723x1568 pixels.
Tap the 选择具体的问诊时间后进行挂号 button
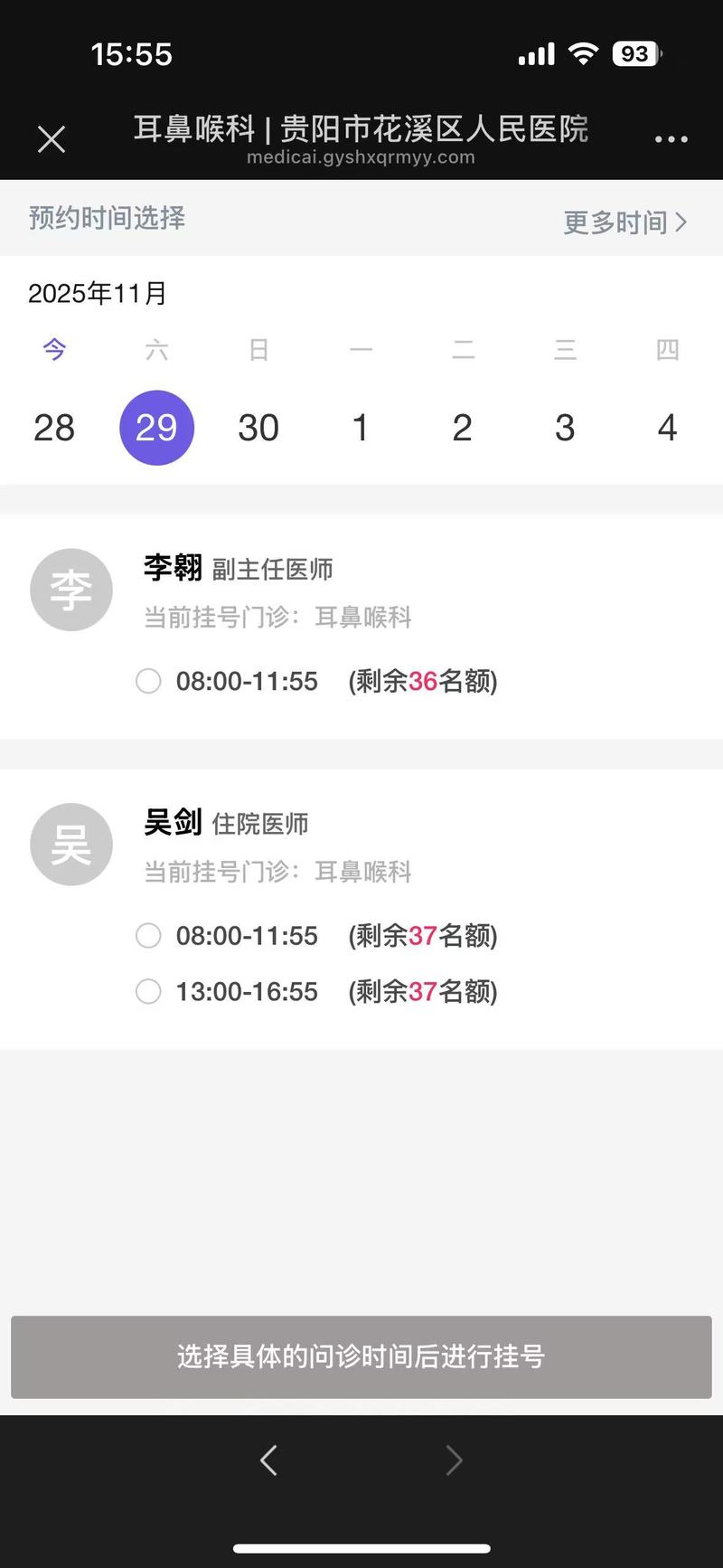pyautogui.click(x=361, y=1356)
